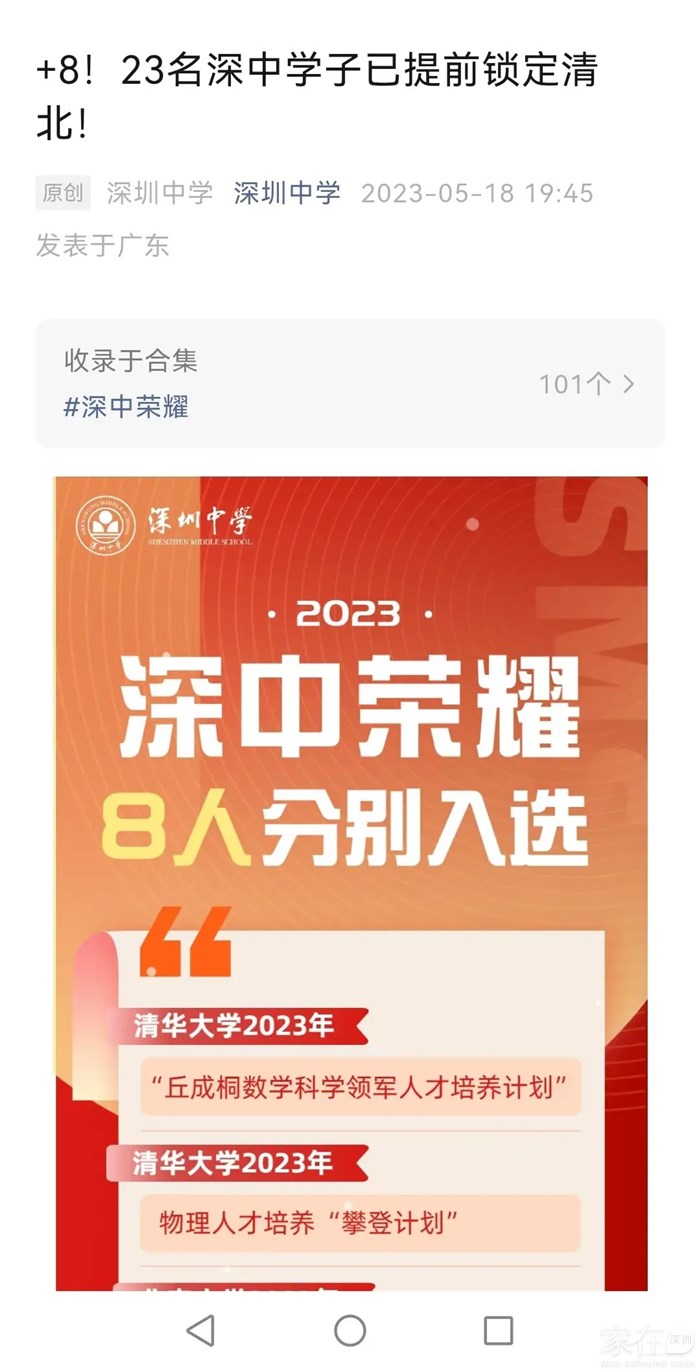
Task: Go back with the system back button
Action: coord(201,1330)
